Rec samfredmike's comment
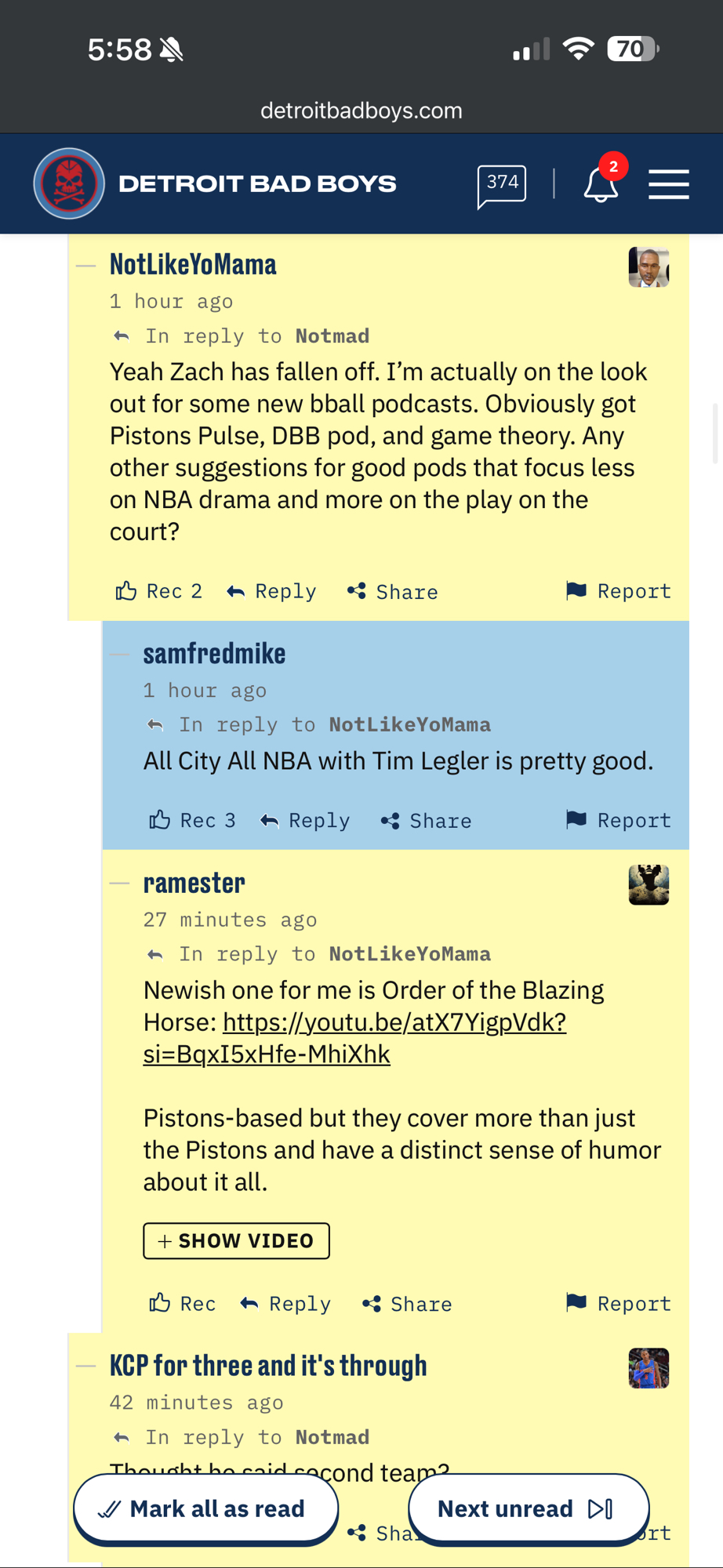Image resolution: width=723 pixels, height=1568 pixels. [x=193, y=820]
